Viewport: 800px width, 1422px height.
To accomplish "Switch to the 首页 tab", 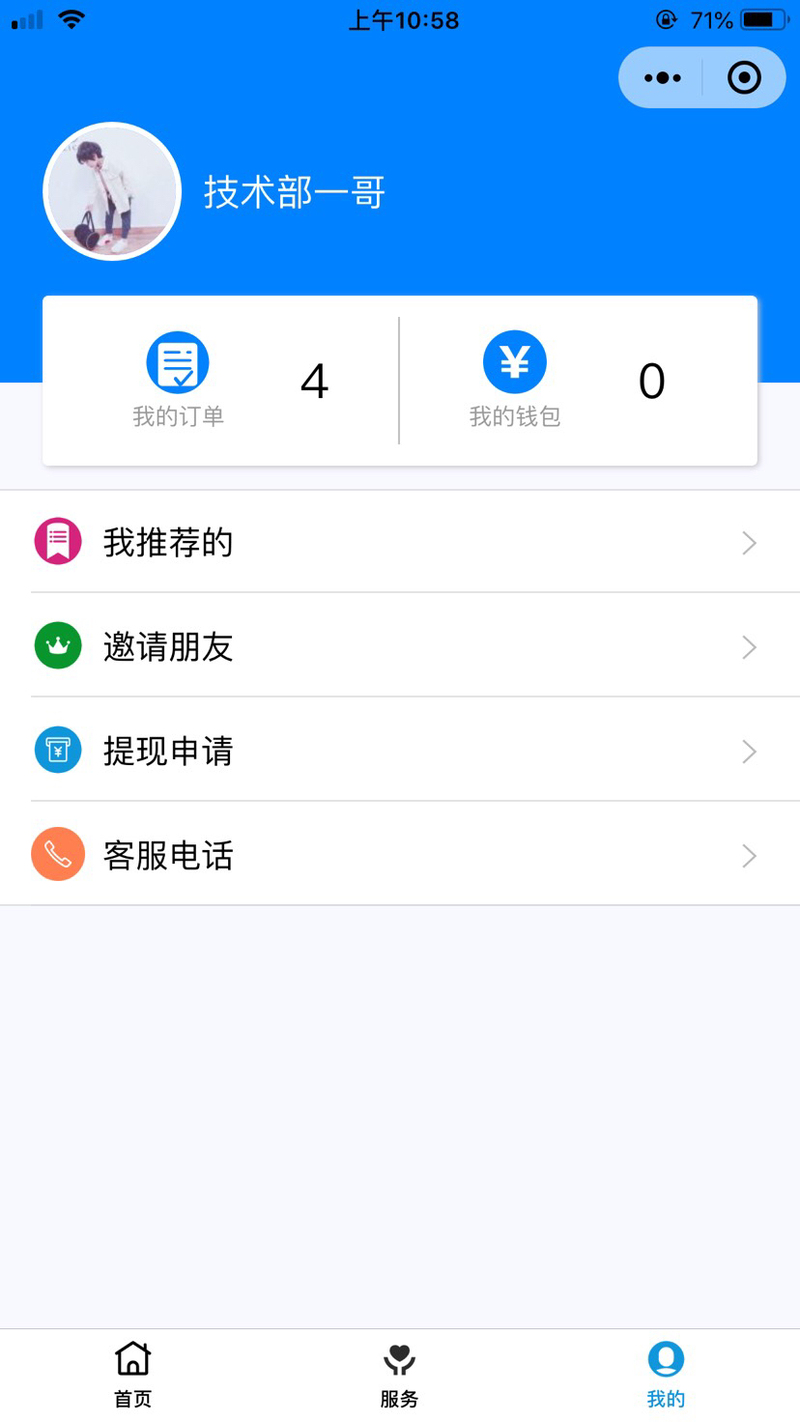I will click(x=133, y=1375).
